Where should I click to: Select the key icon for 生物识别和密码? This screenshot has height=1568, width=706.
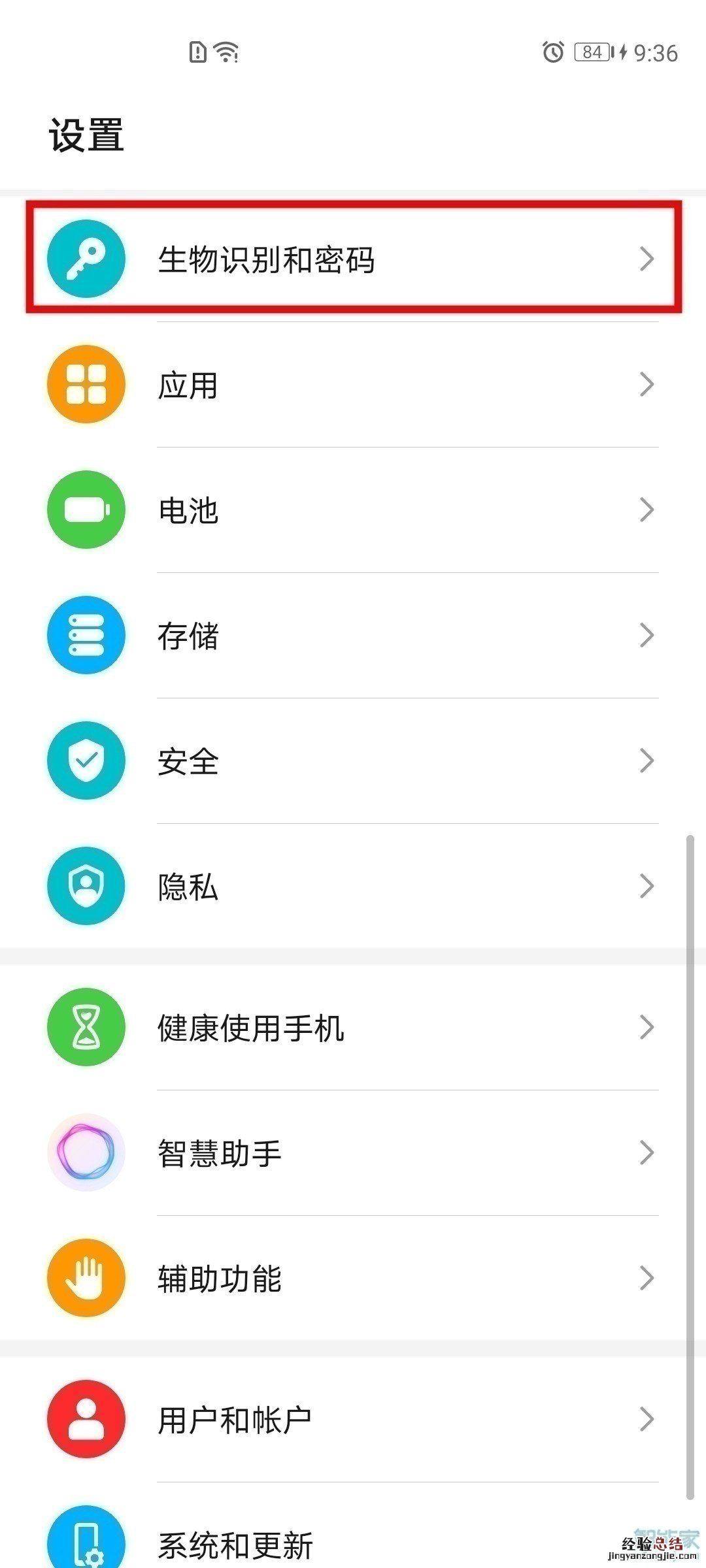[x=85, y=259]
